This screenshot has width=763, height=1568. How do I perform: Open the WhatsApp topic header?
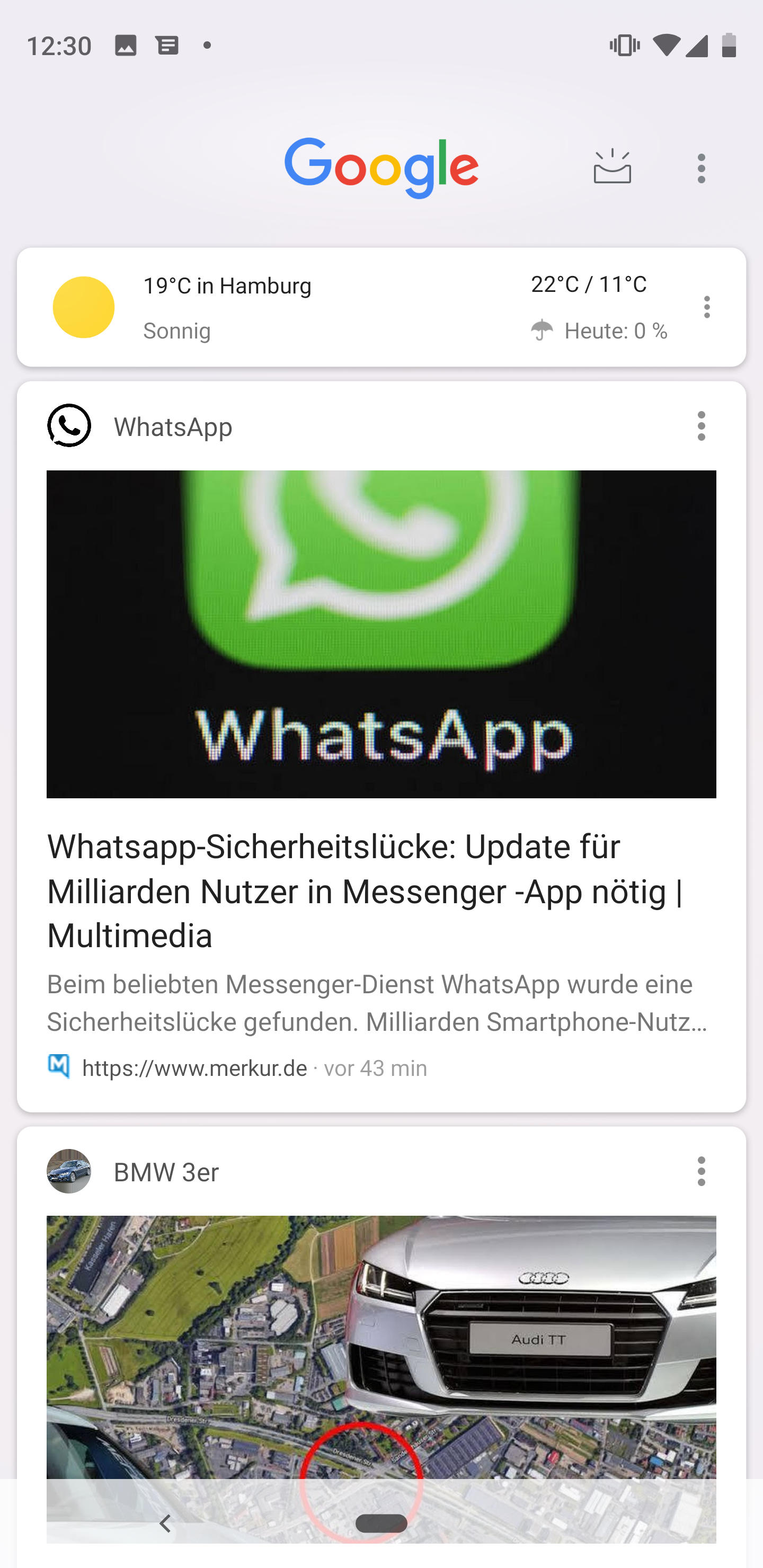point(173,426)
